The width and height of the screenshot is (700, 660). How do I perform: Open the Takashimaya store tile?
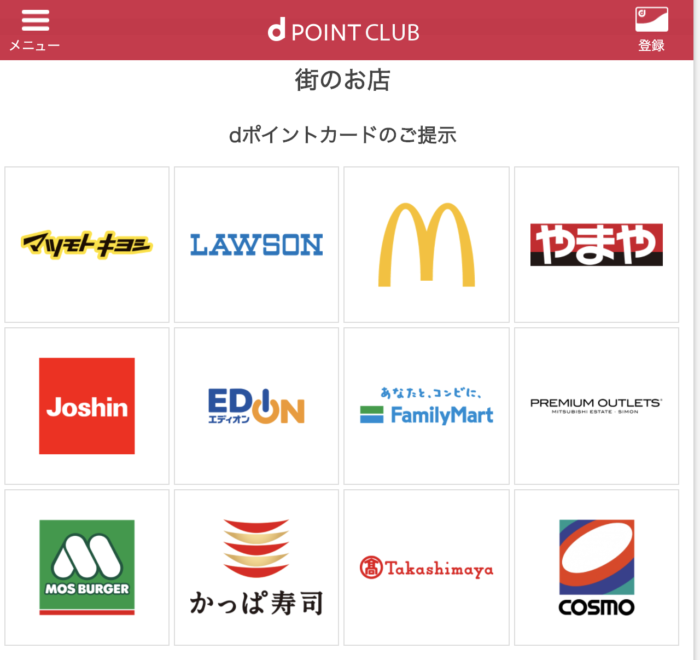point(427,567)
